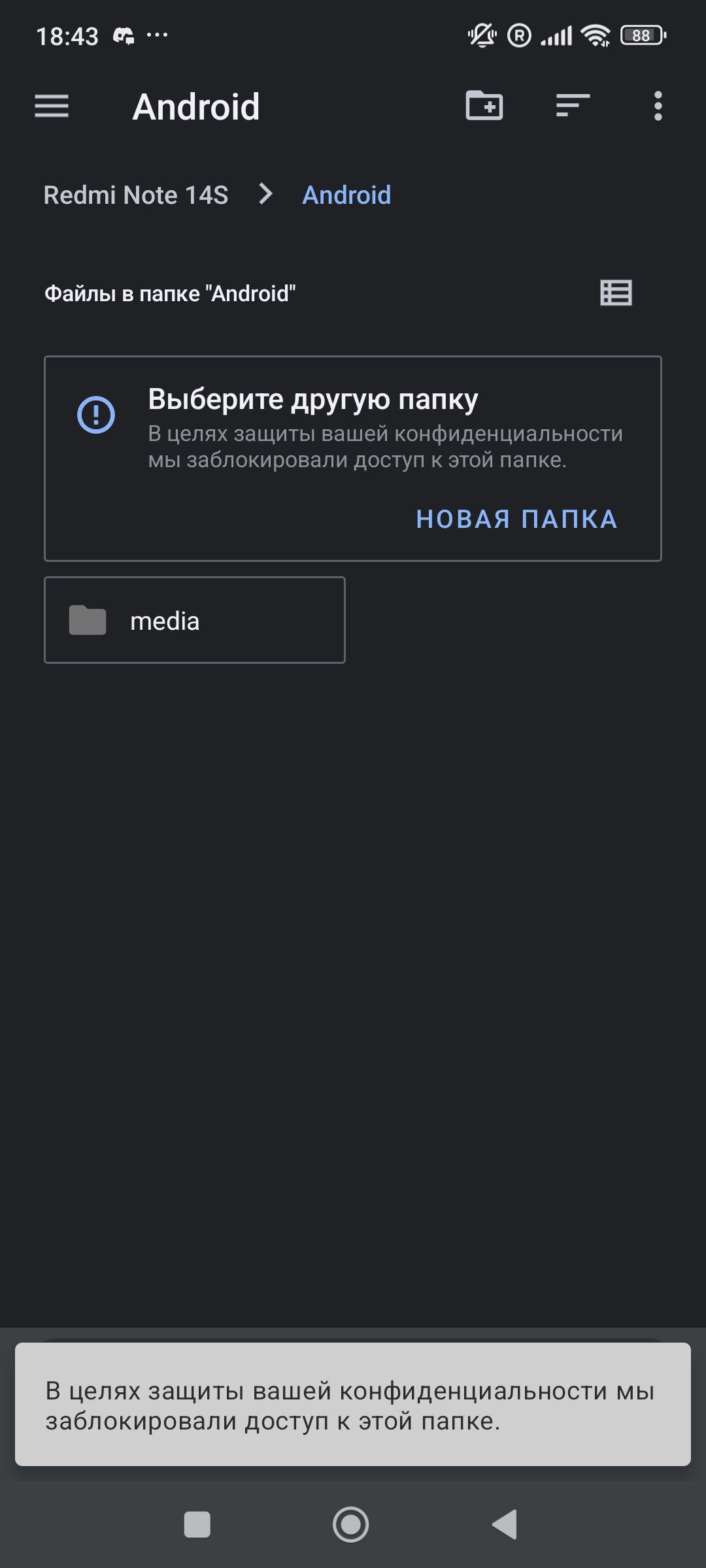Go to home screen via home button
Viewport: 706px width, 1568px height.
351,1524
